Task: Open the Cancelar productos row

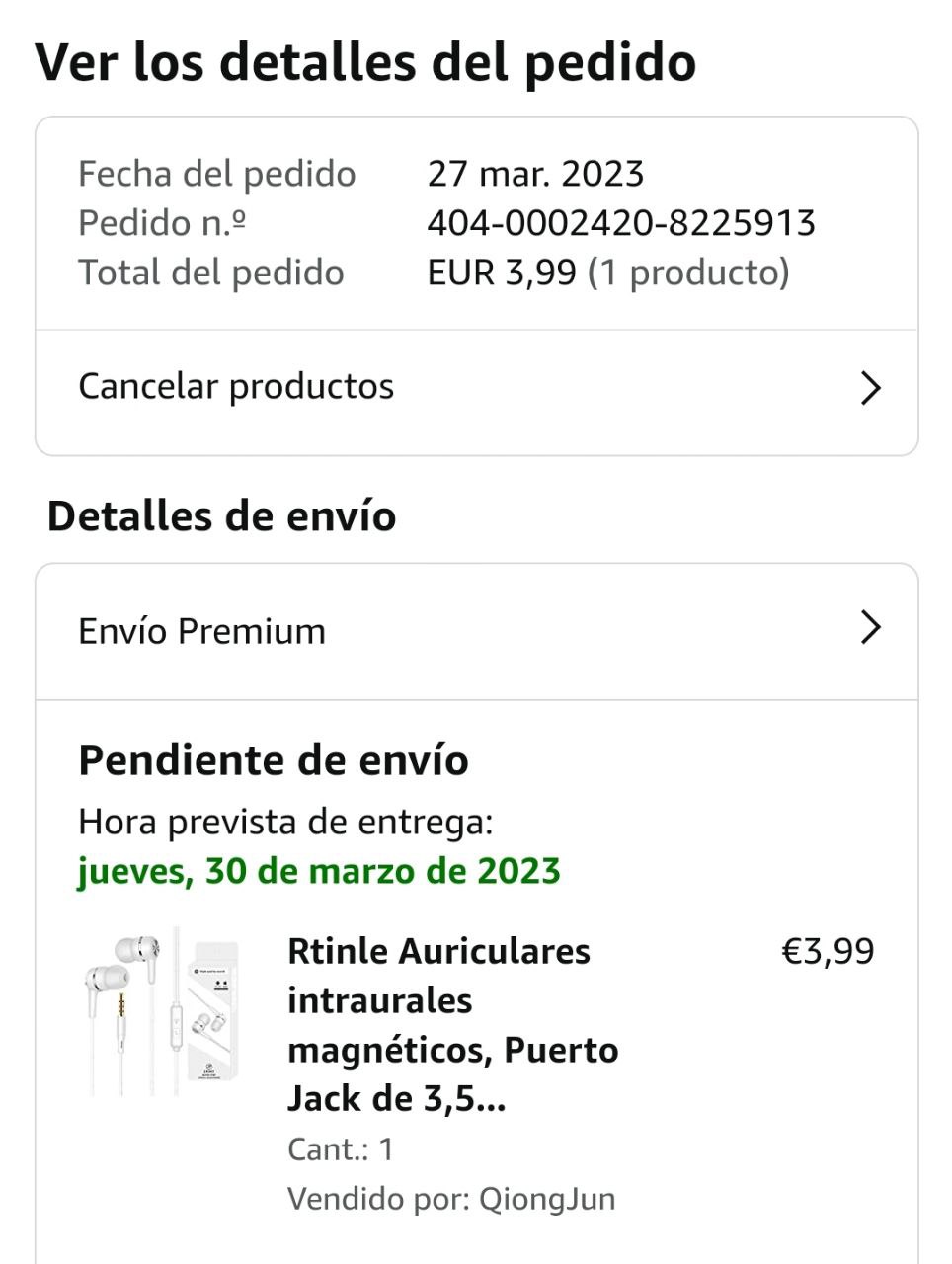Action: (x=476, y=388)
